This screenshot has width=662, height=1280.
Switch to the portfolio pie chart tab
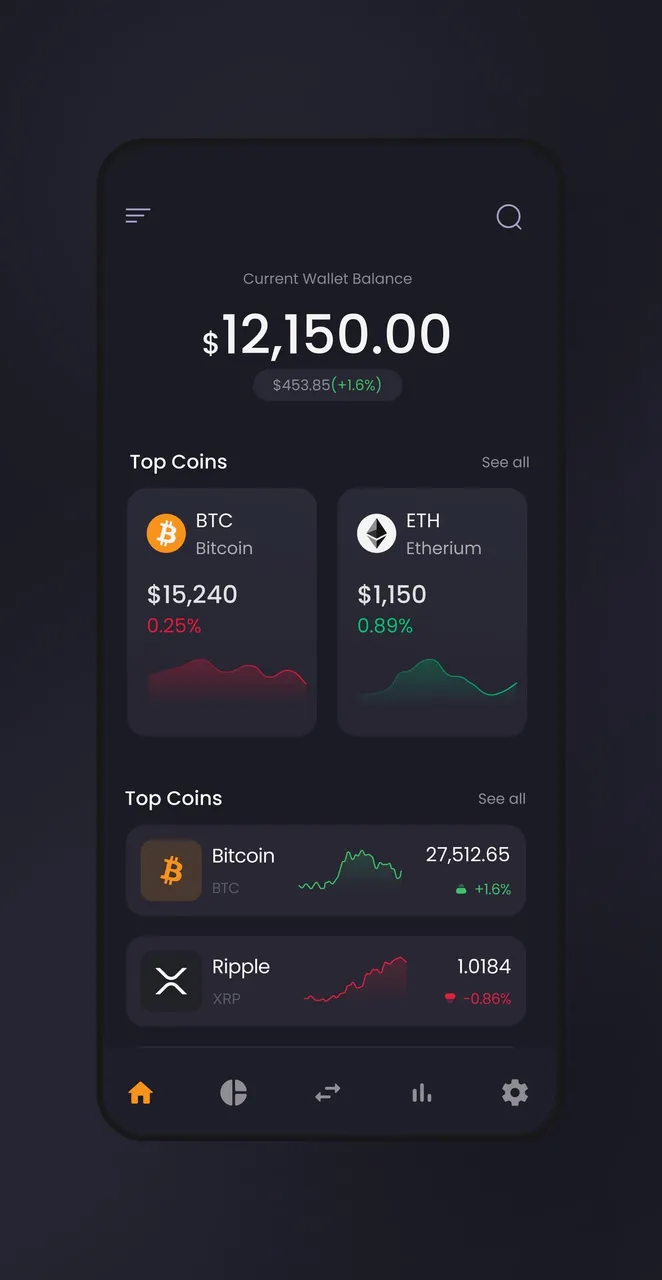tap(234, 1093)
